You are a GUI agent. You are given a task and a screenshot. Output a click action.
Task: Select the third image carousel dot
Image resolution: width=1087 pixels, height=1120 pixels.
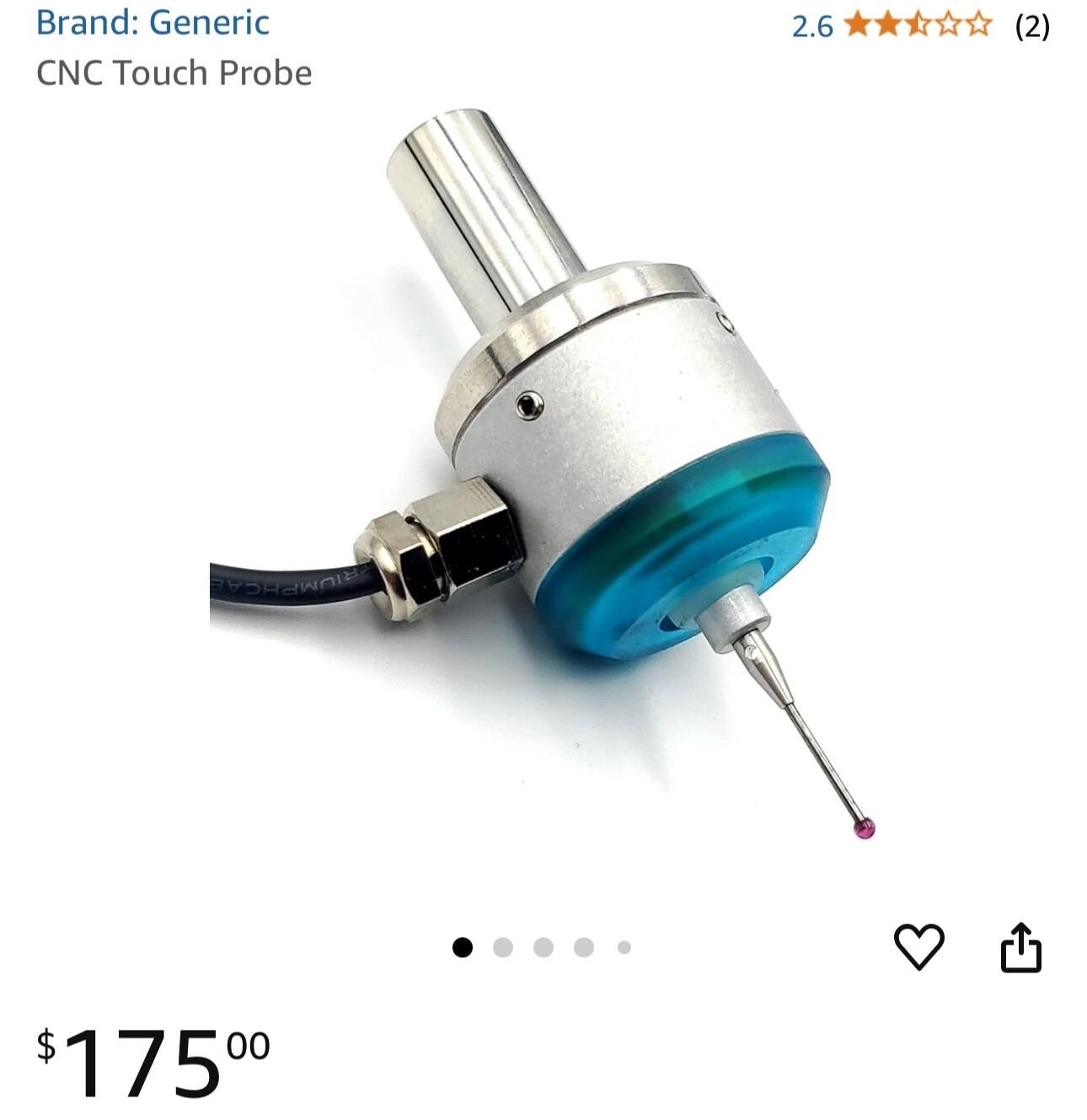pos(543,947)
